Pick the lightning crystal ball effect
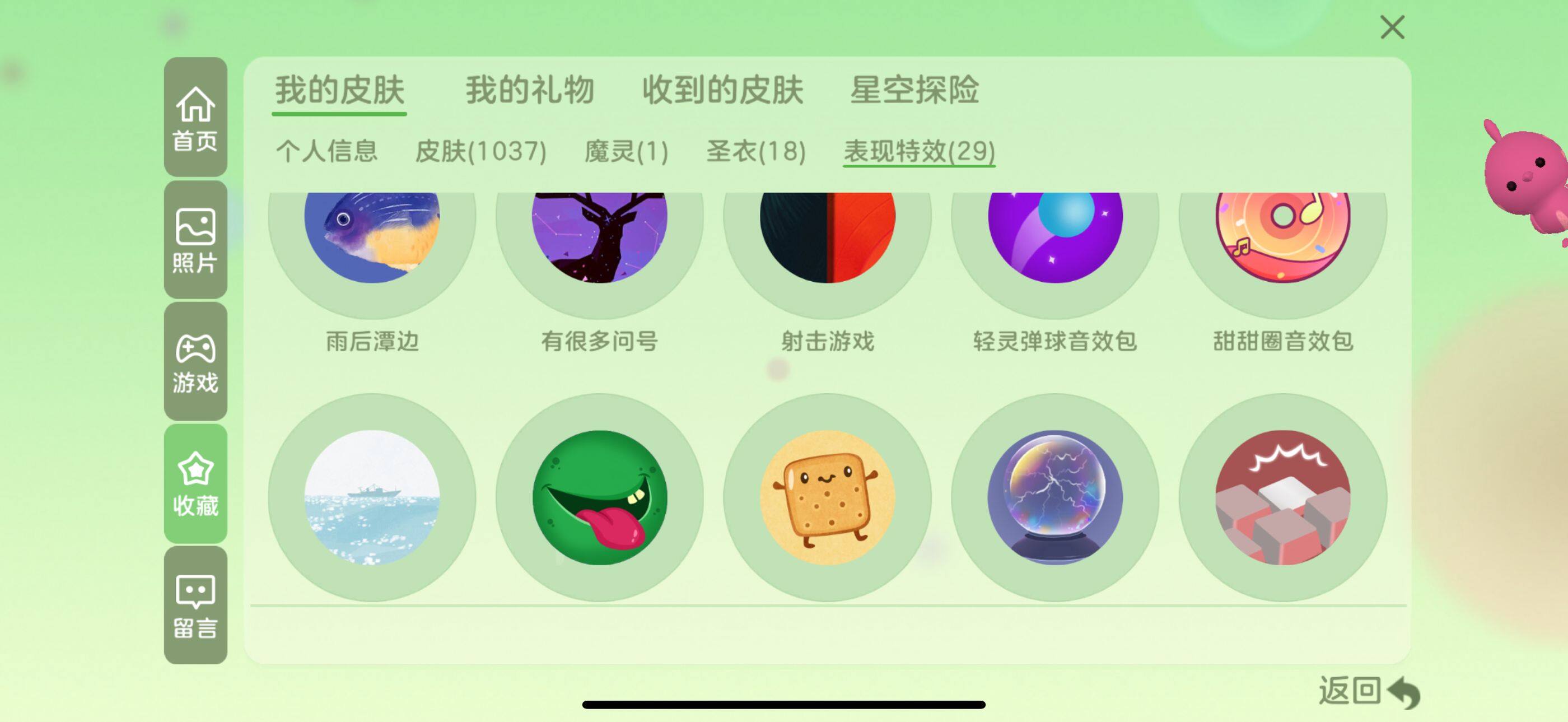Screen dimensions: 1568x722 (x=1055, y=497)
